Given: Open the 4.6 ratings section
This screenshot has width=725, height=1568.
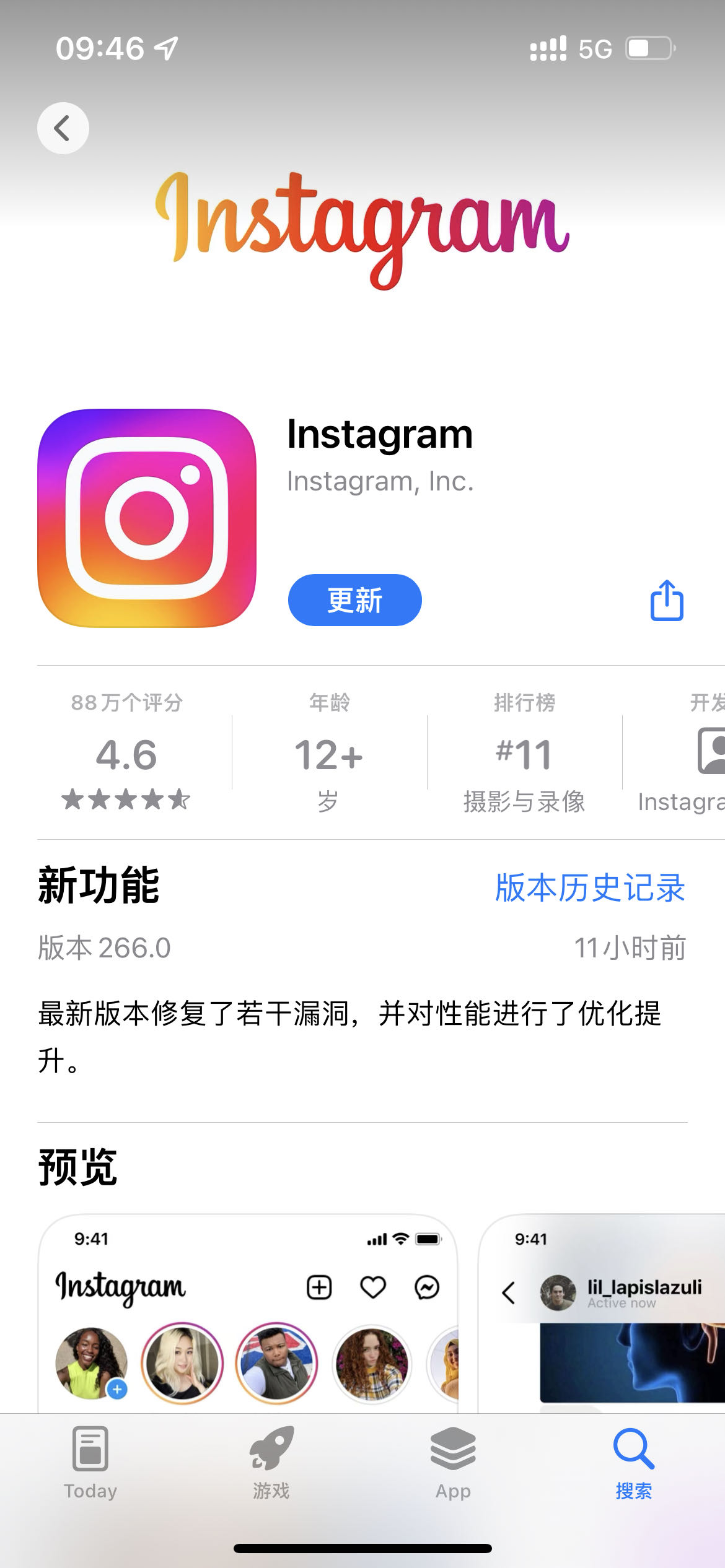Looking at the screenshot, I should point(126,752).
